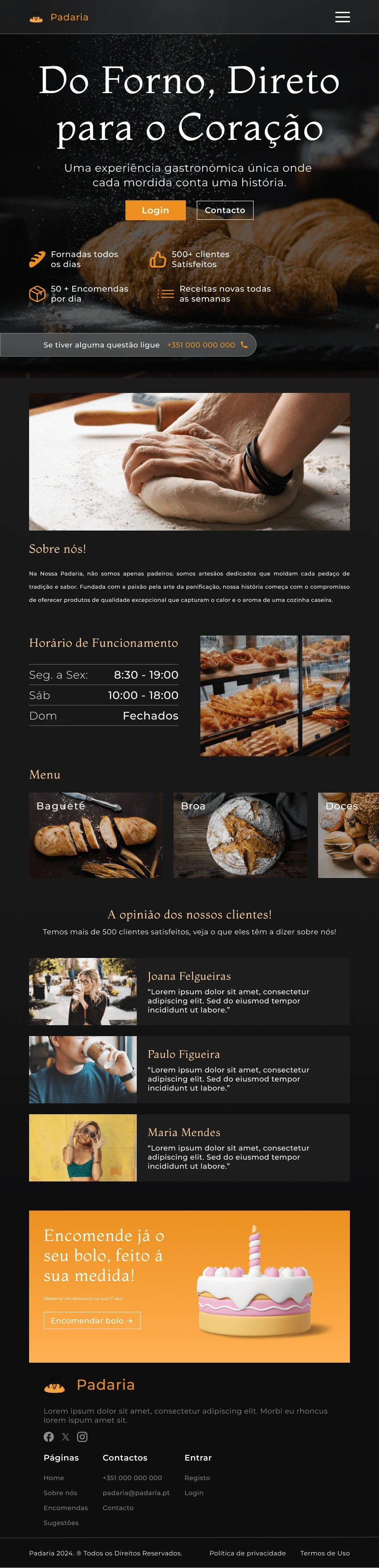Open the hamburger menu

click(x=343, y=17)
